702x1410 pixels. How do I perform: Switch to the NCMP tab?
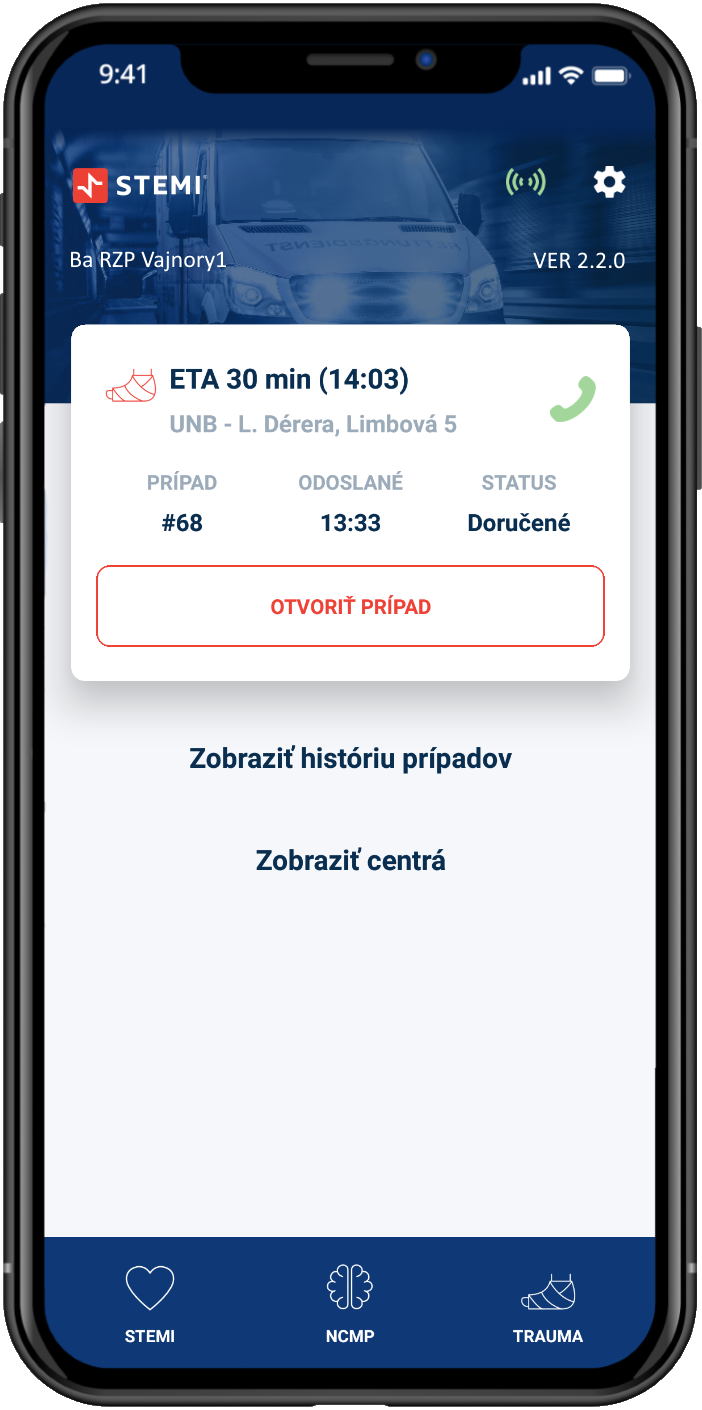[350, 1304]
